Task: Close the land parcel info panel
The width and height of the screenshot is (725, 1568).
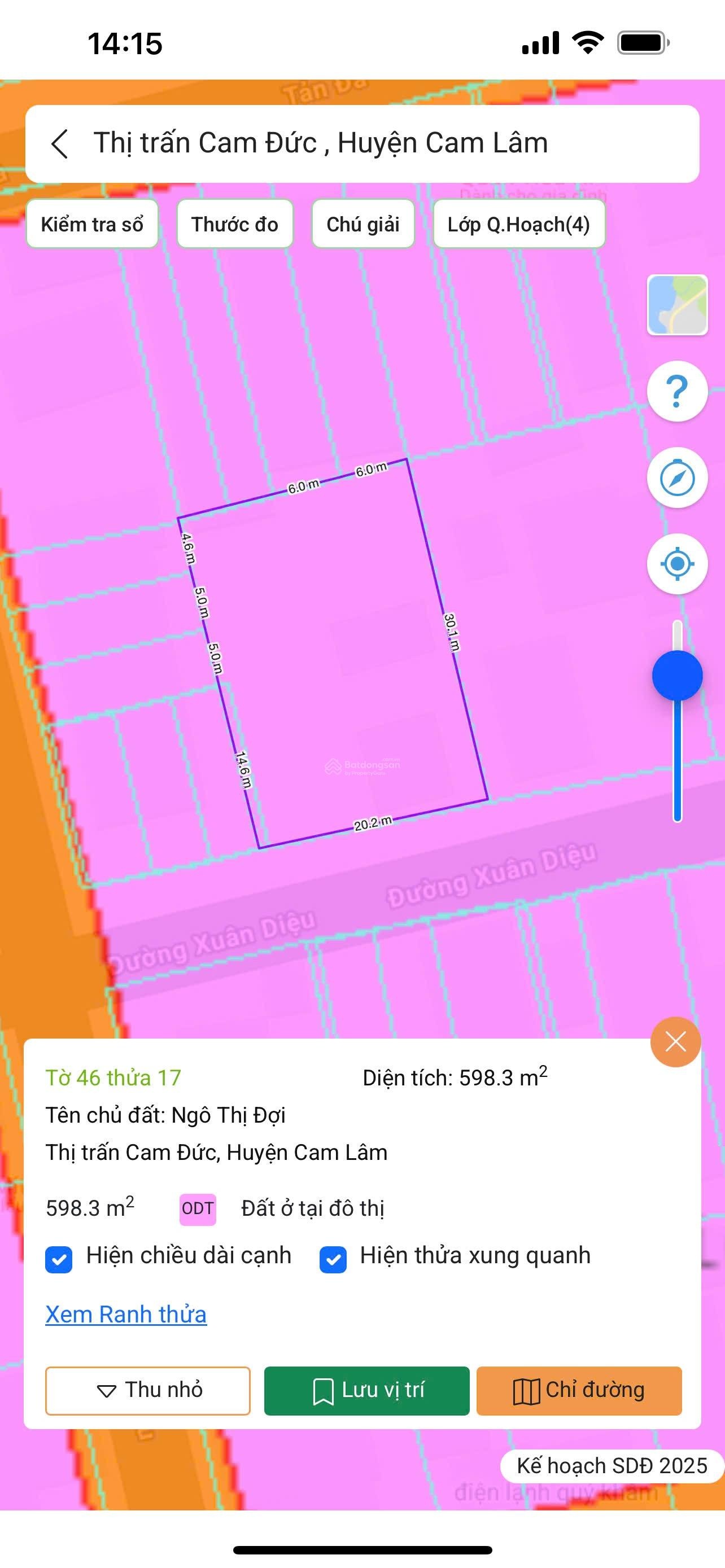Action: click(x=675, y=1042)
